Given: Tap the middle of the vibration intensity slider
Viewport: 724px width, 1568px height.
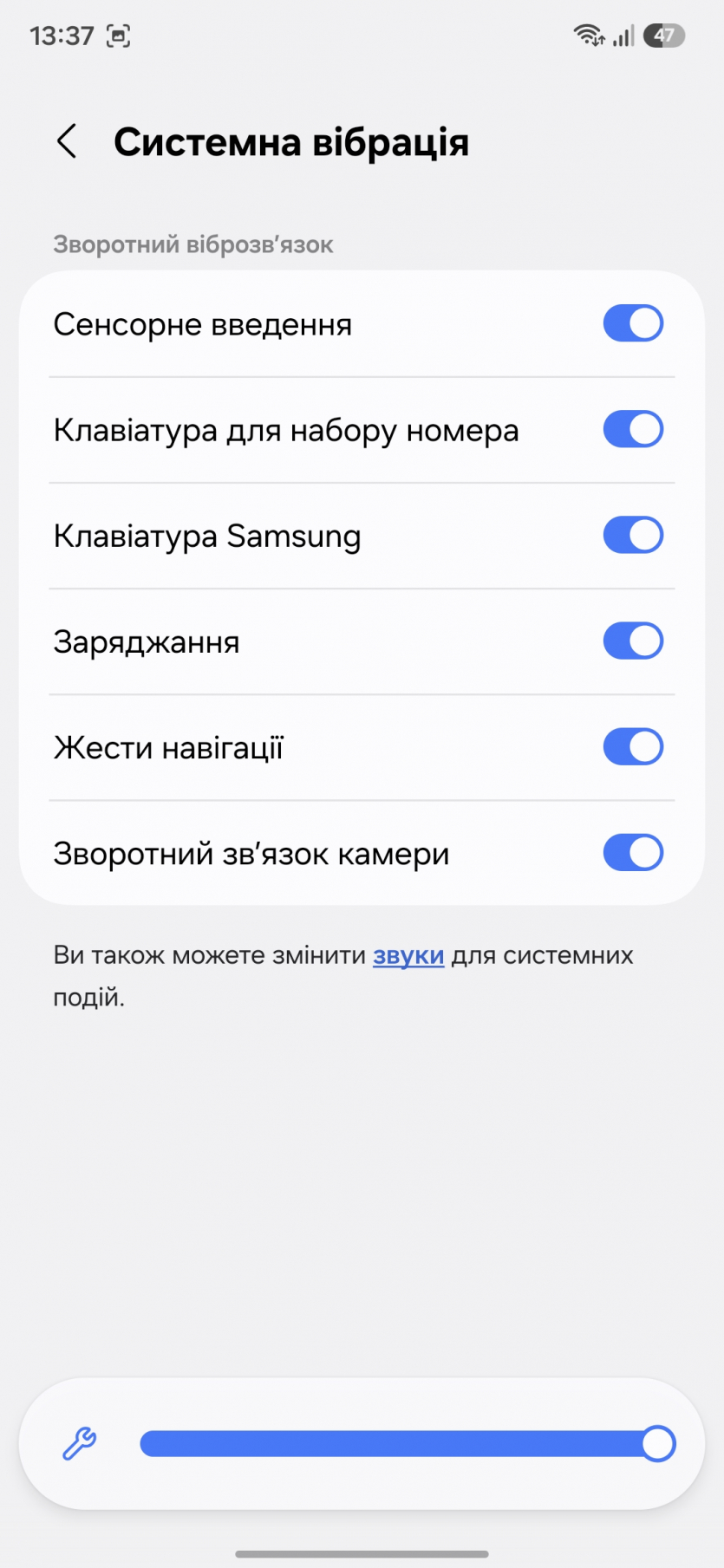Looking at the screenshot, I should click(x=406, y=1444).
